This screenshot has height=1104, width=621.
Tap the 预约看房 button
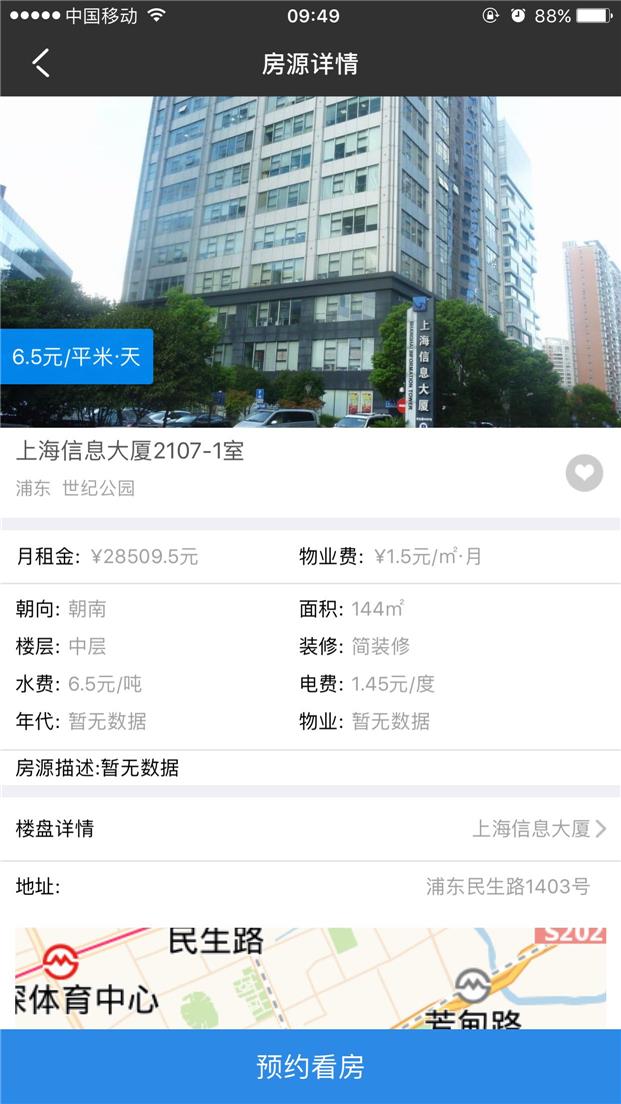310,1067
